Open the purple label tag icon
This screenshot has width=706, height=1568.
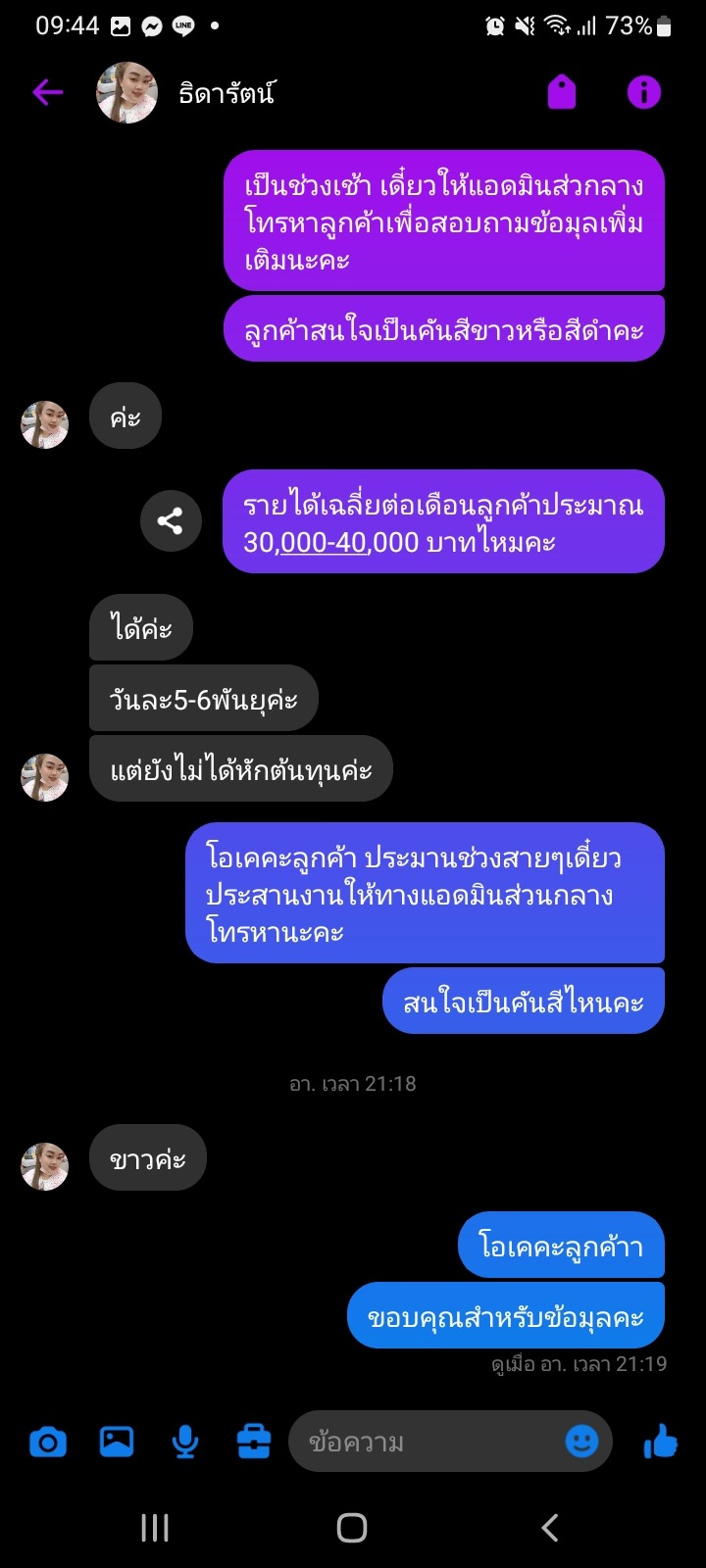tap(562, 93)
